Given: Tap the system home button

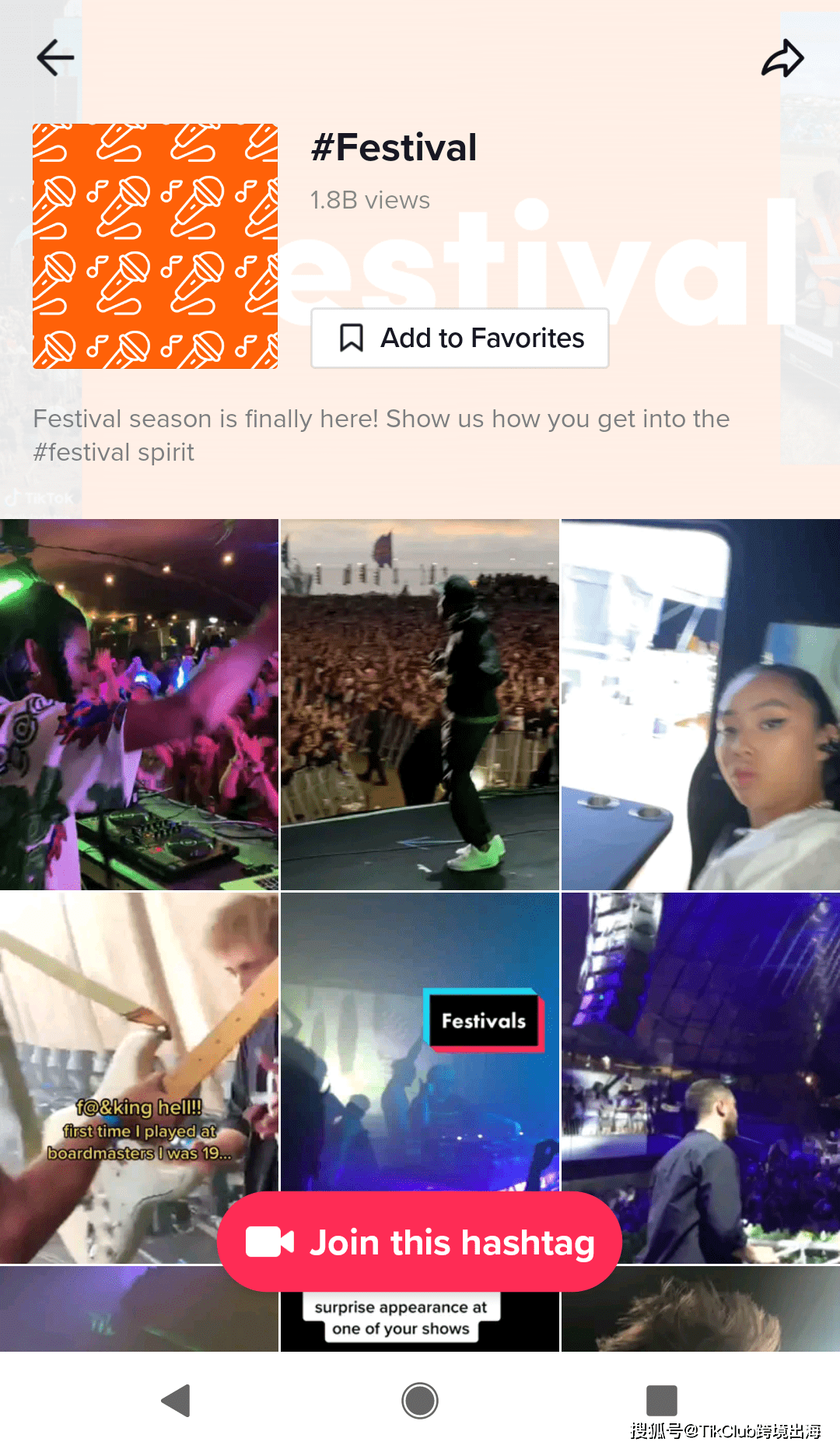Looking at the screenshot, I should (420, 1401).
